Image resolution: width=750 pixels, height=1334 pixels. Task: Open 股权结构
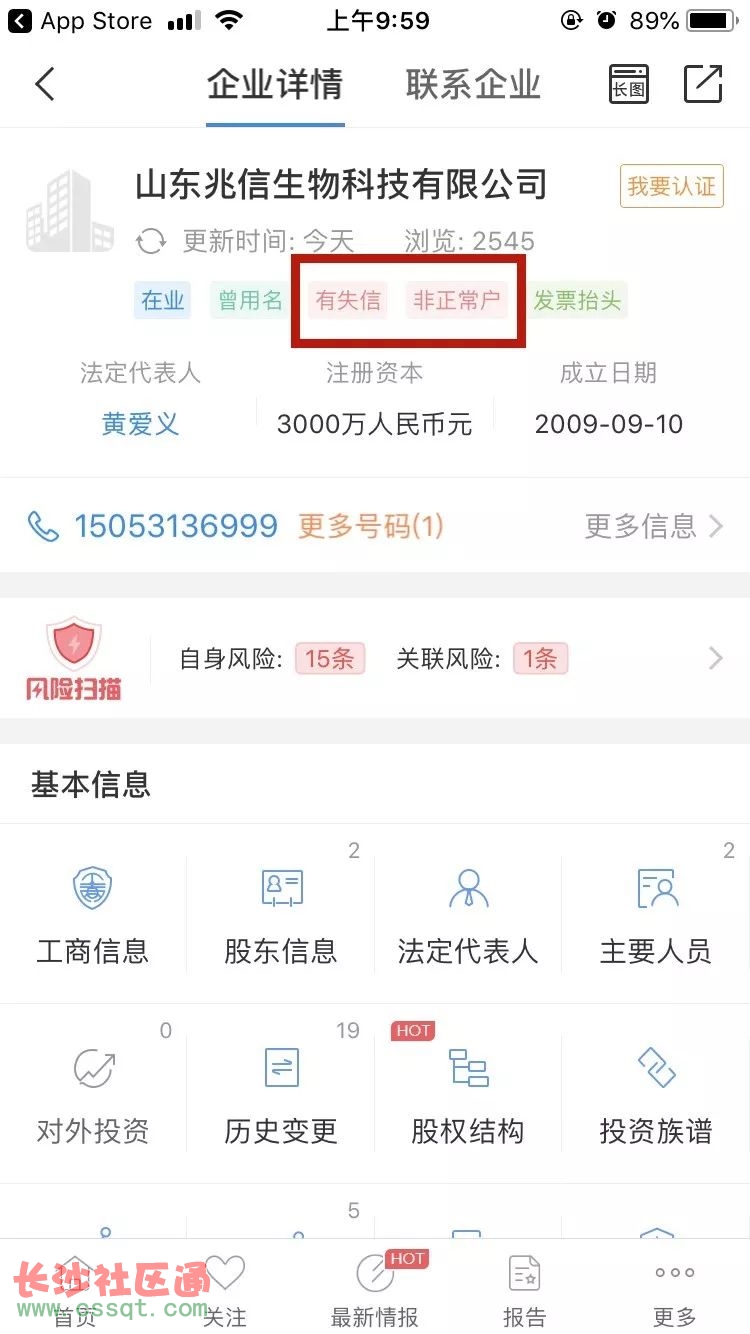468,1095
